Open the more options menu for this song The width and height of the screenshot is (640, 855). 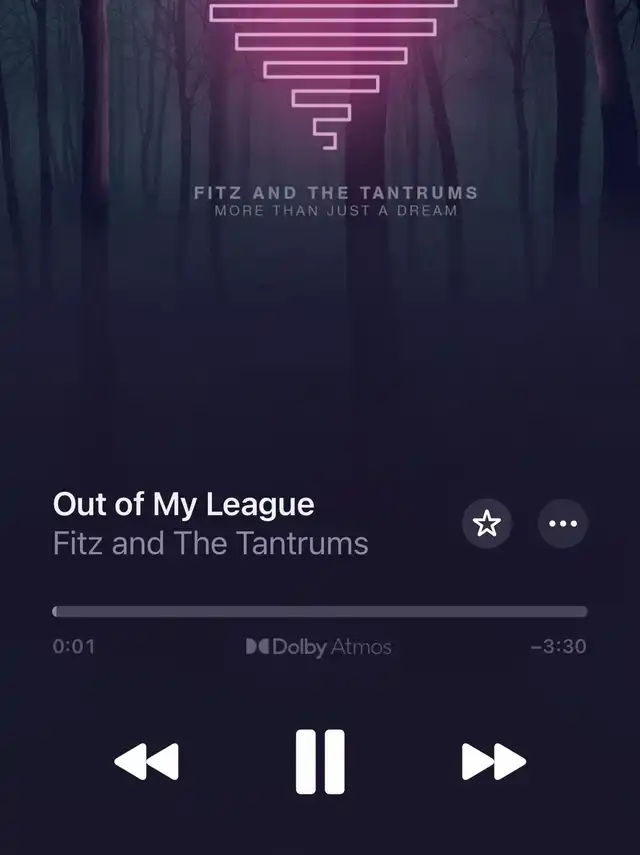tap(563, 523)
